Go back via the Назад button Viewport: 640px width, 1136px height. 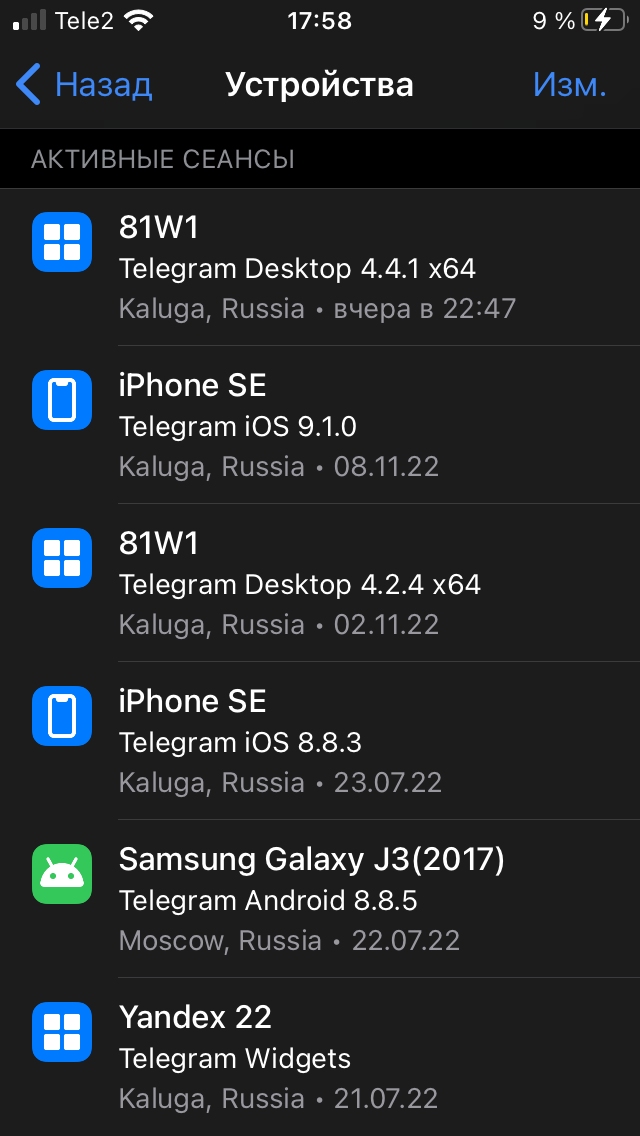(x=85, y=85)
